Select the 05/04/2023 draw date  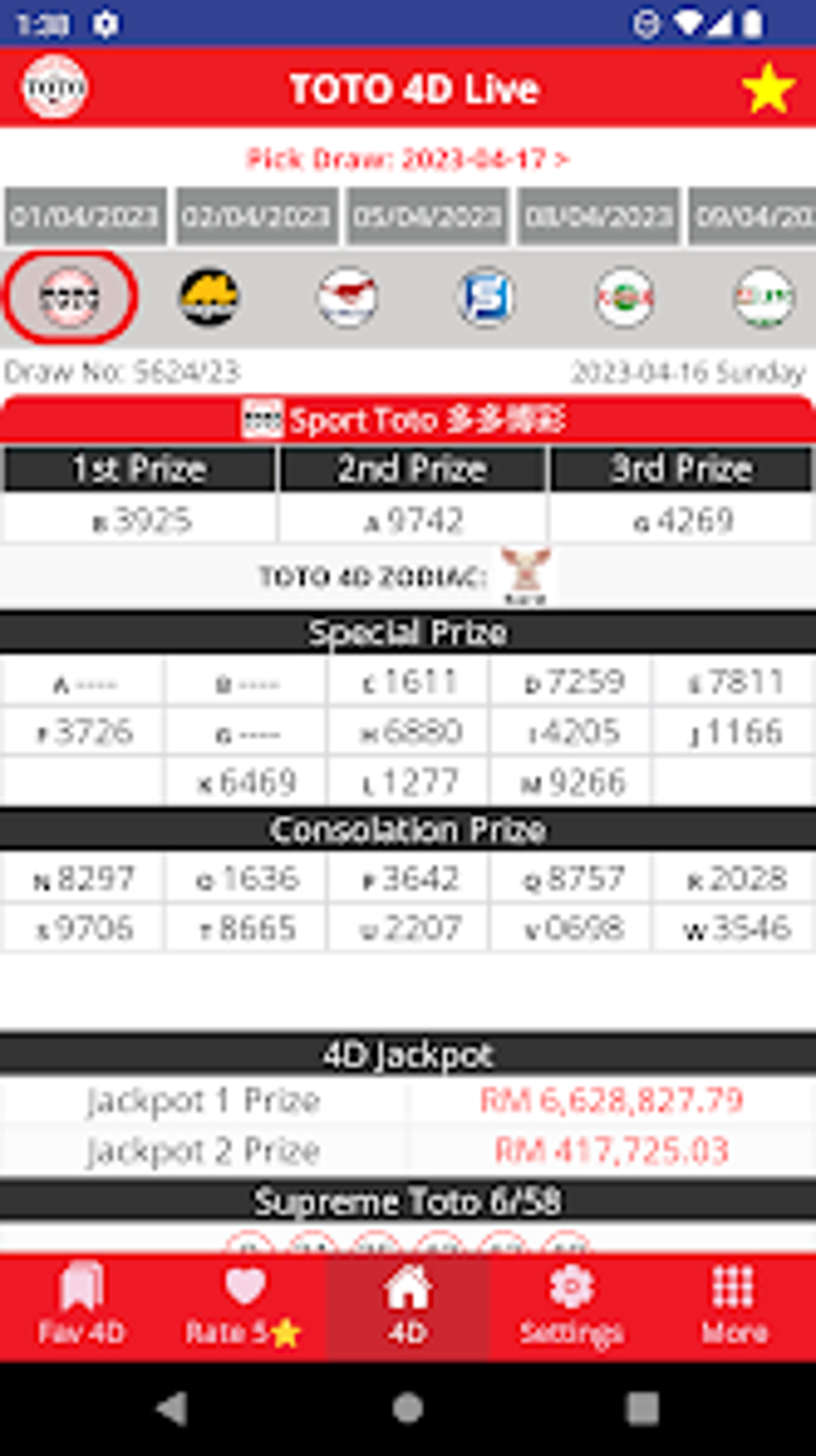[x=427, y=216]
